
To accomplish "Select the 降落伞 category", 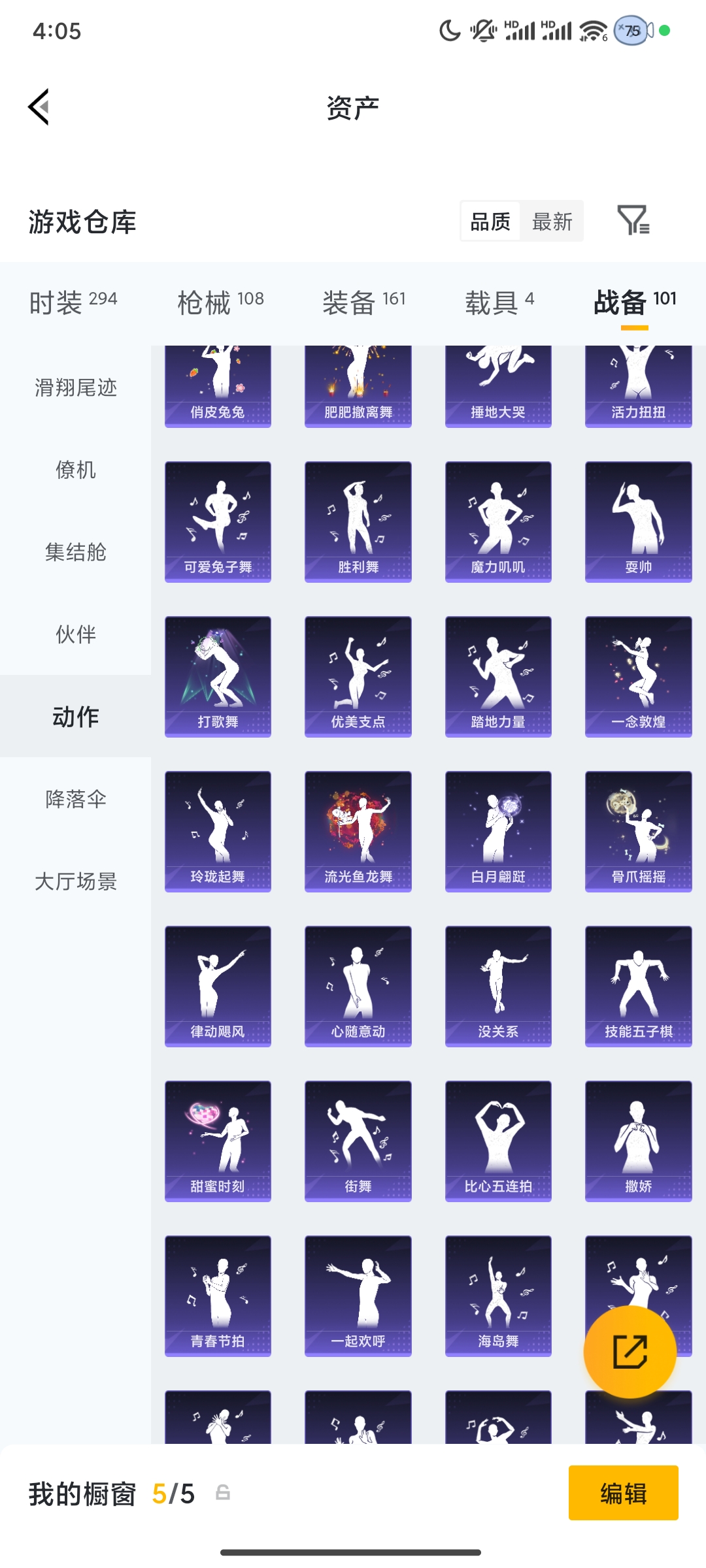I will (76, 799).
